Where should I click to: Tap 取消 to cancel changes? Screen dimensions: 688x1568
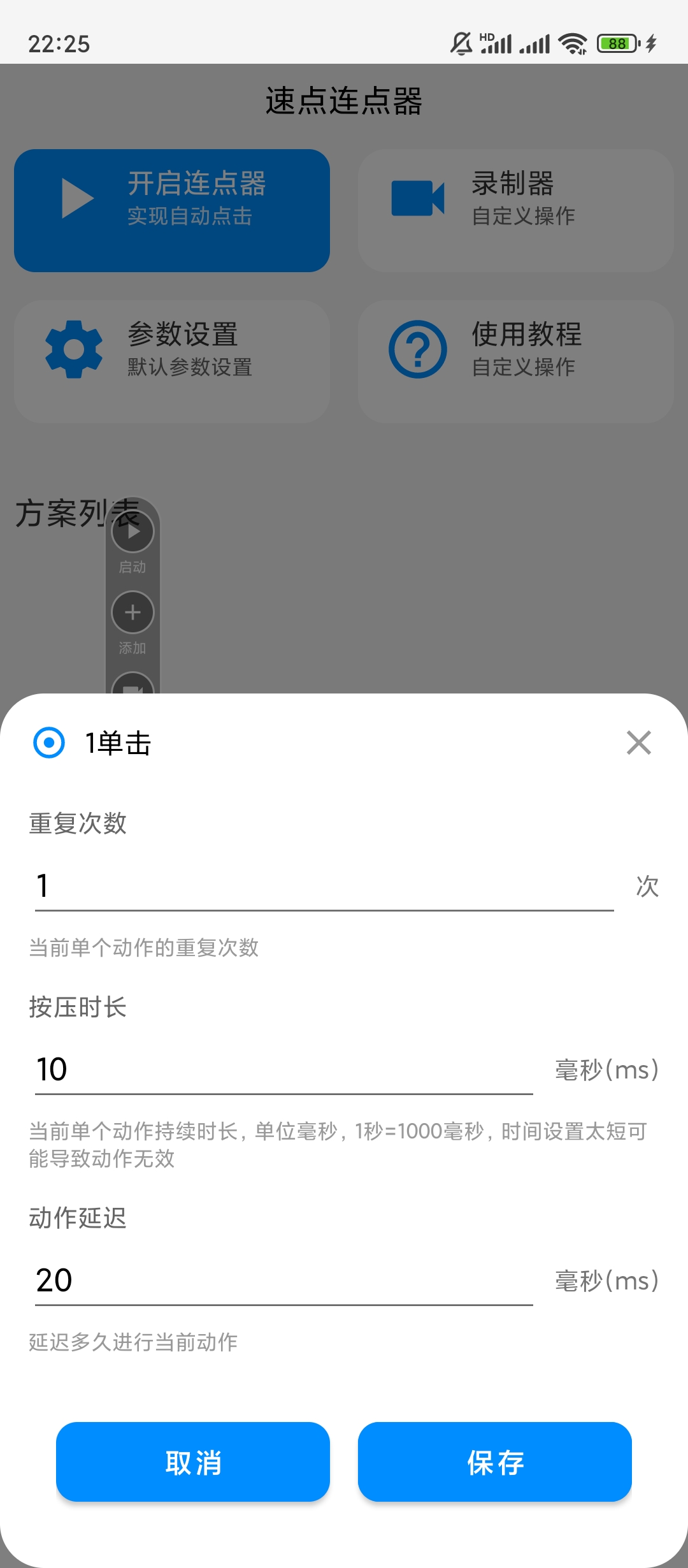(193, 1462)
